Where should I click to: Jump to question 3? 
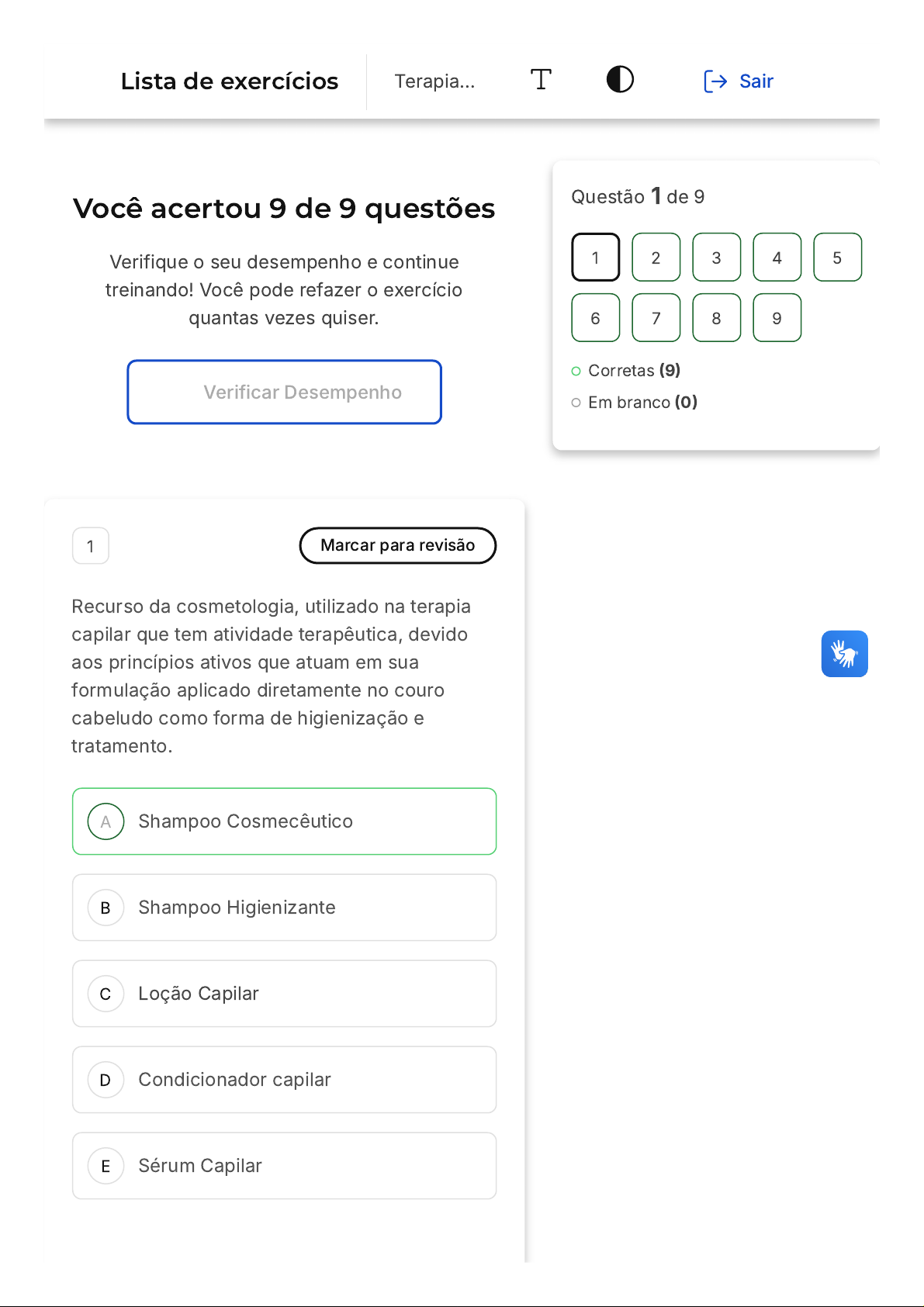(x=716, y=258)
